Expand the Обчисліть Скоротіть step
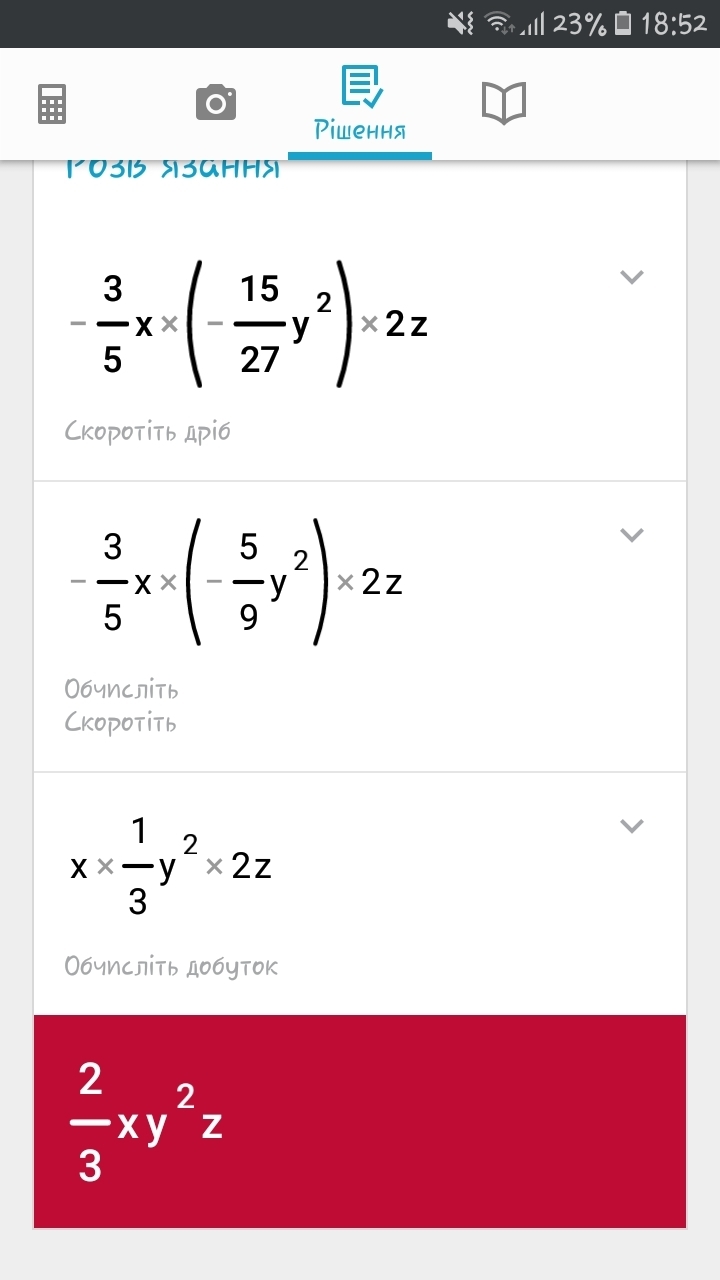The height and width of the screenshot is (1280, 720). click(631, 535)
